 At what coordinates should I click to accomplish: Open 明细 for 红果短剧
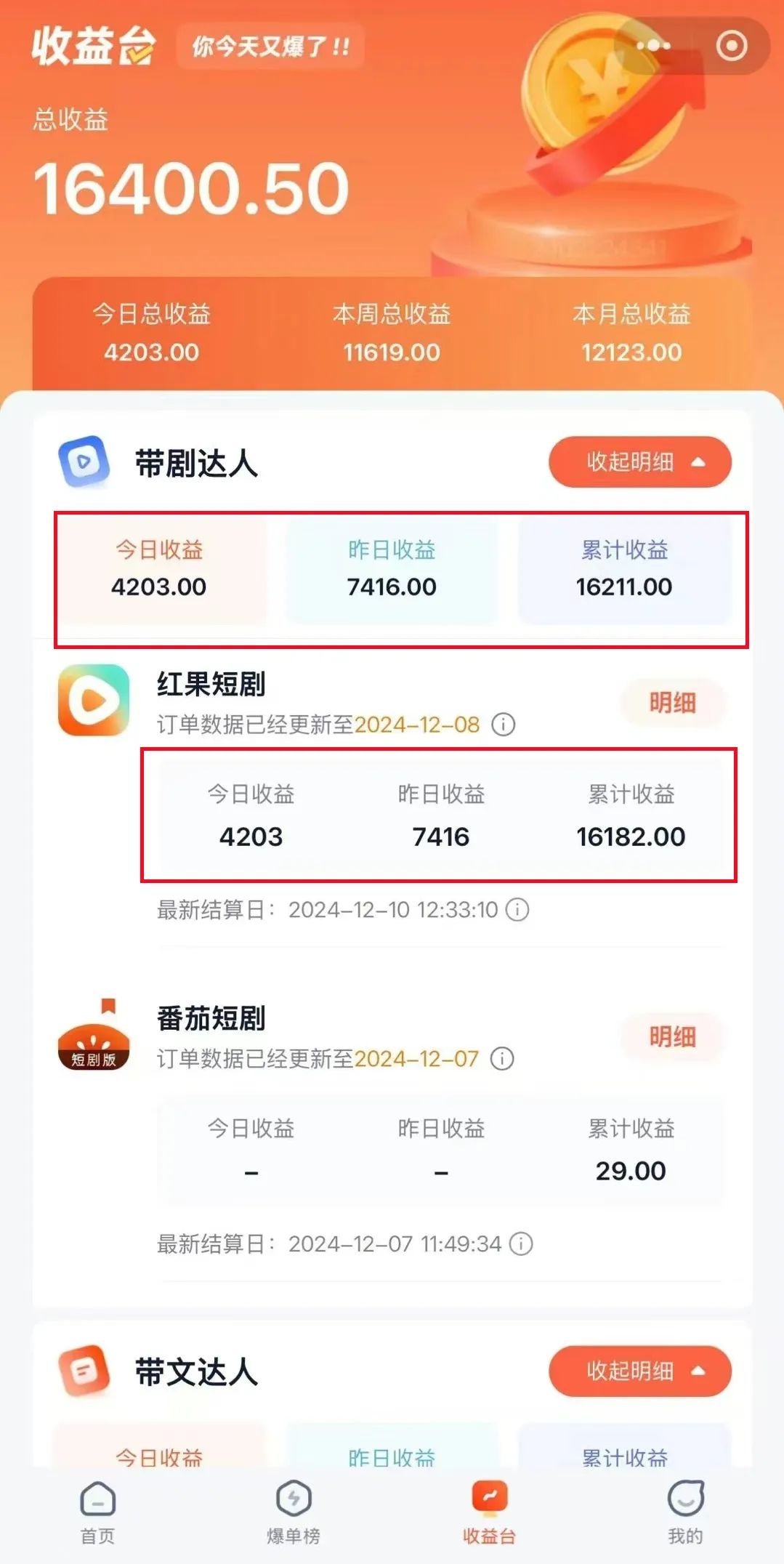click(673, 703)
